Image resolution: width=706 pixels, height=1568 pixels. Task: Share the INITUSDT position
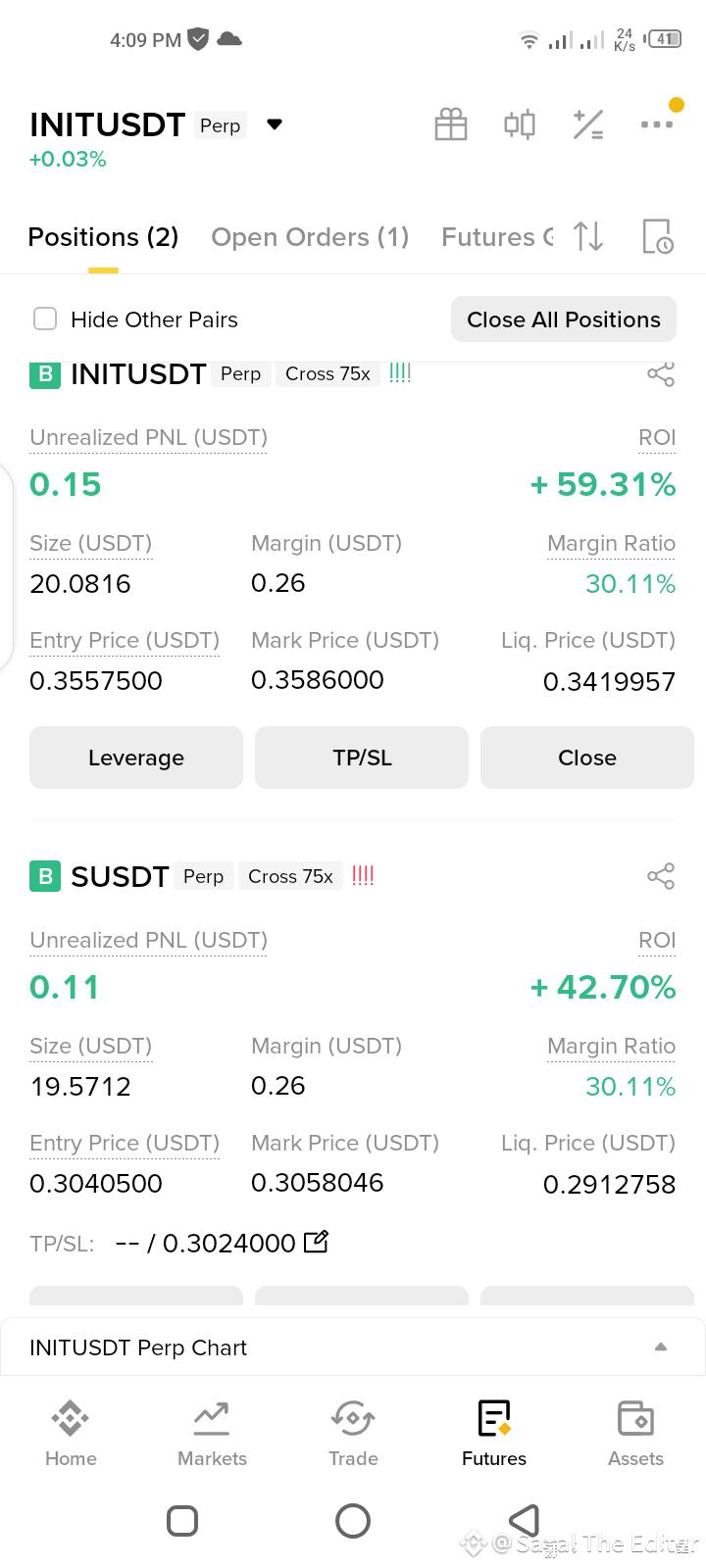tap(661, 373)
